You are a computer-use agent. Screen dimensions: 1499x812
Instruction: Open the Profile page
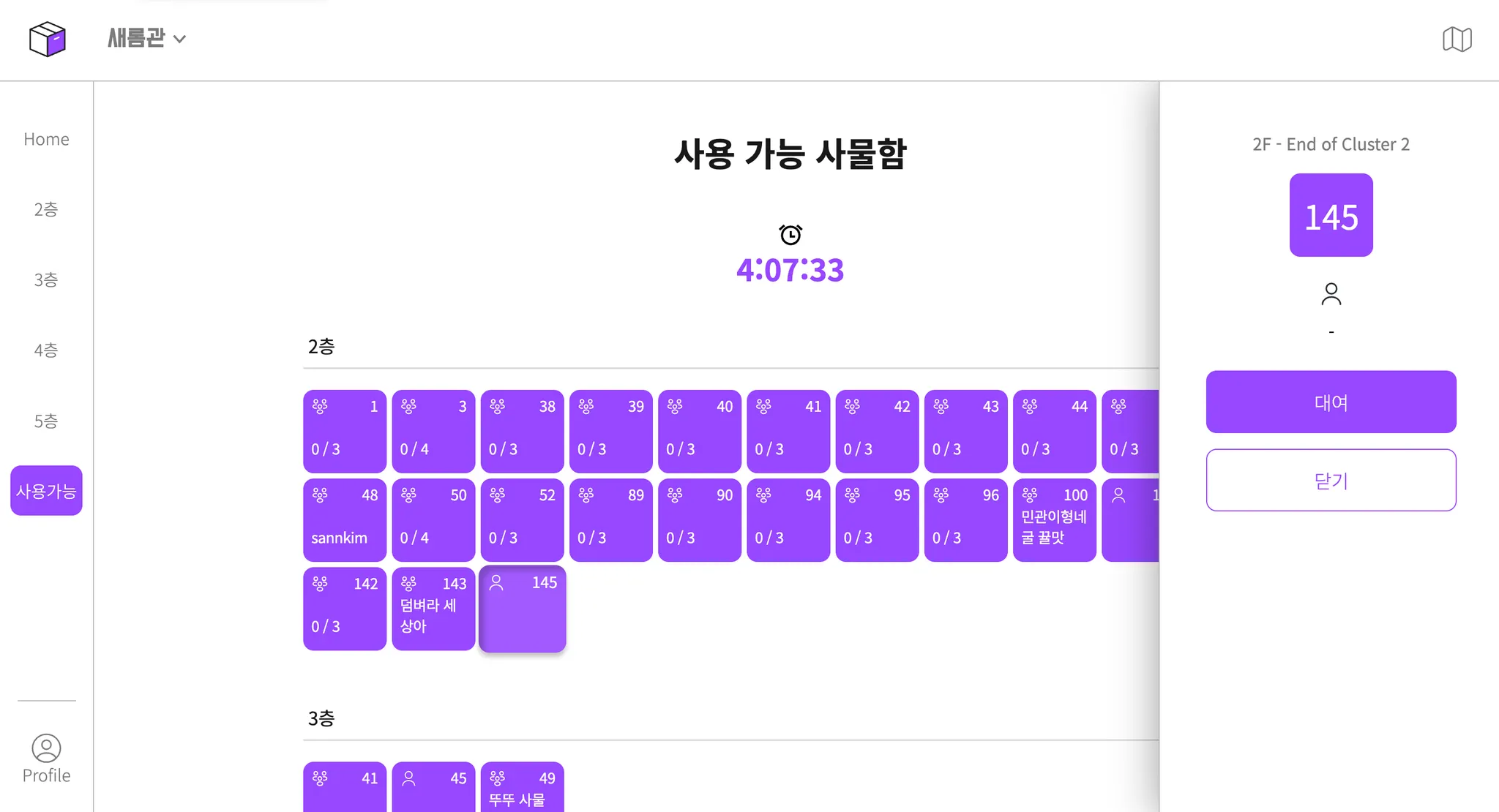tap(46, 759)
